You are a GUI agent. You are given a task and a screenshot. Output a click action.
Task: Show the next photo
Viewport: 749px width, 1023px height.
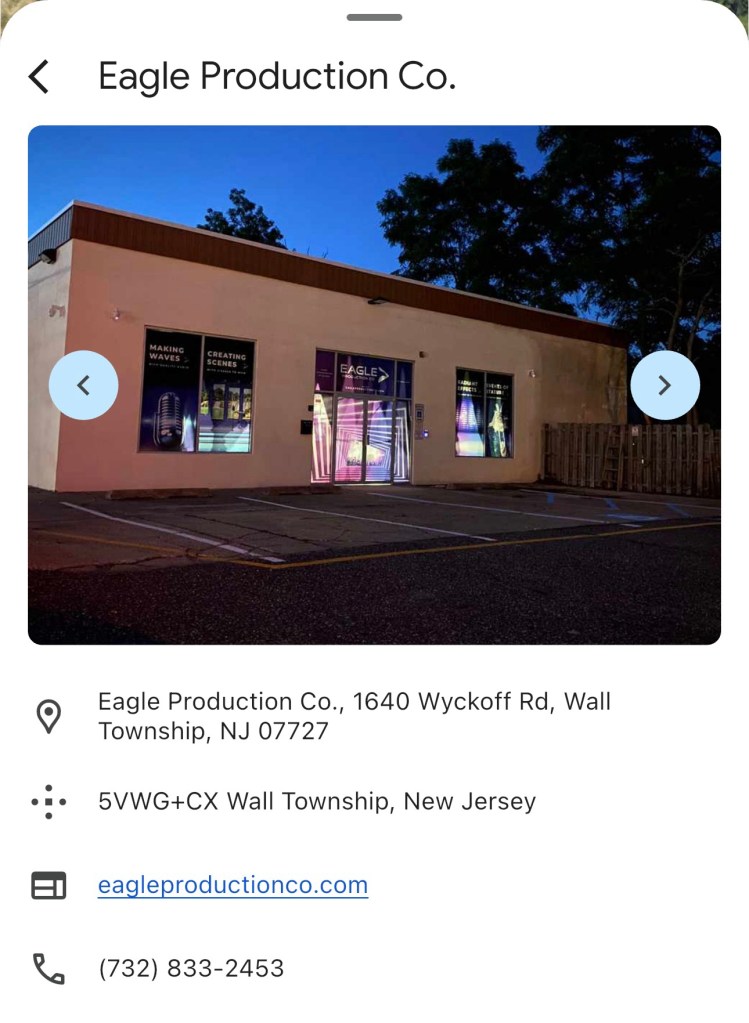click(x=665, y=385)
